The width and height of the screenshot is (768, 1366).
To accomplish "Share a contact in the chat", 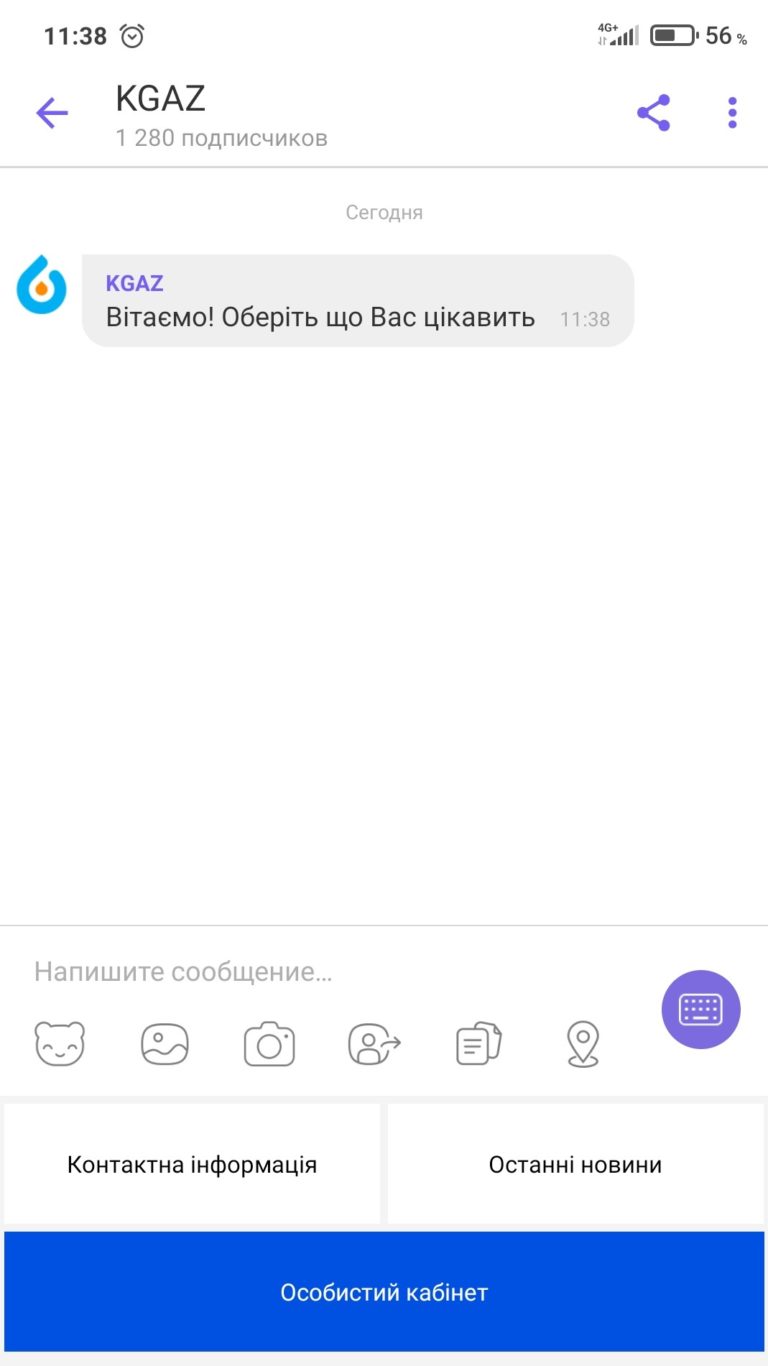I will click(x=374, y=1045).
